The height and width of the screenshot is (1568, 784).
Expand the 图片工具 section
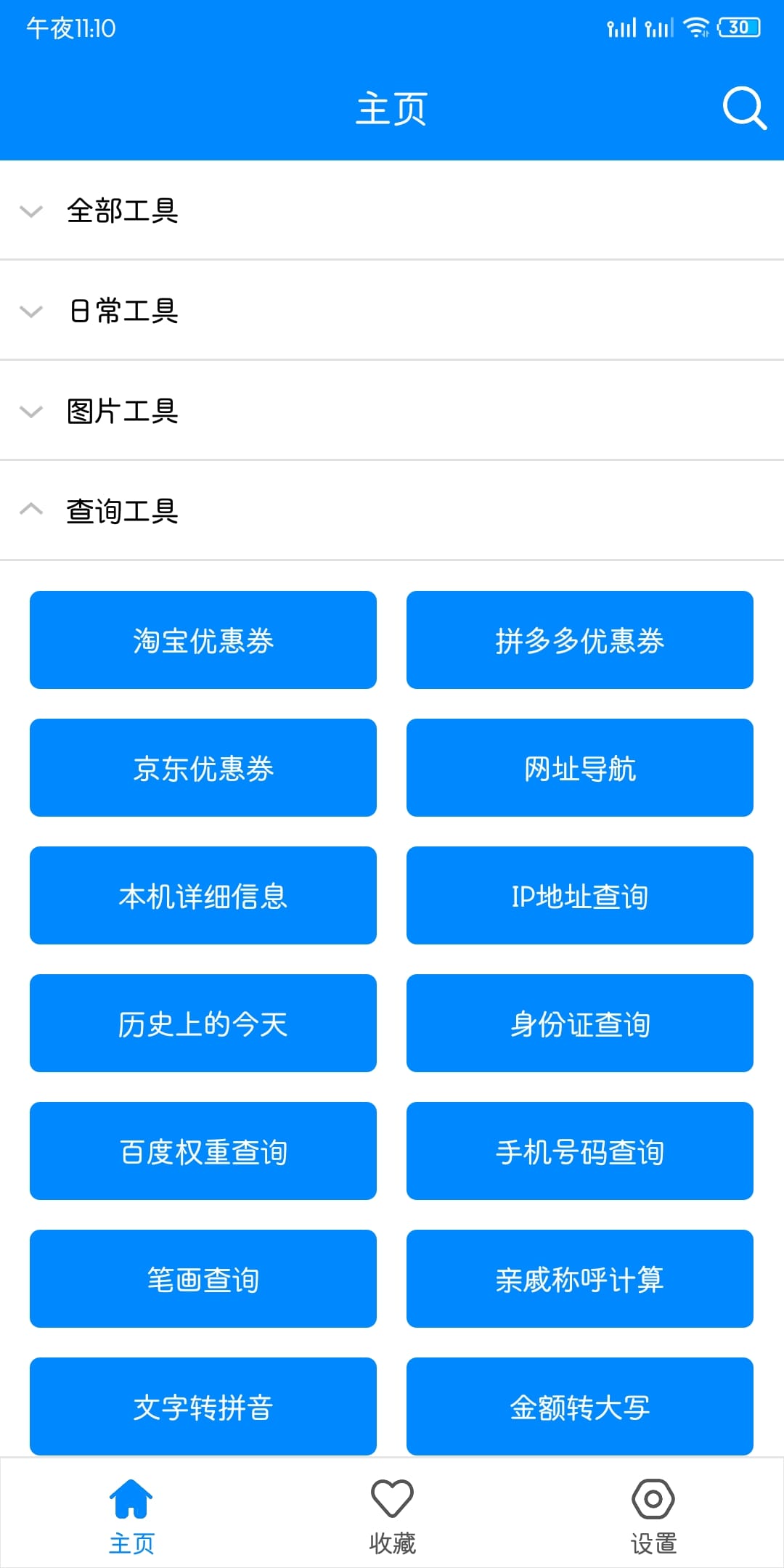point(392,411)
